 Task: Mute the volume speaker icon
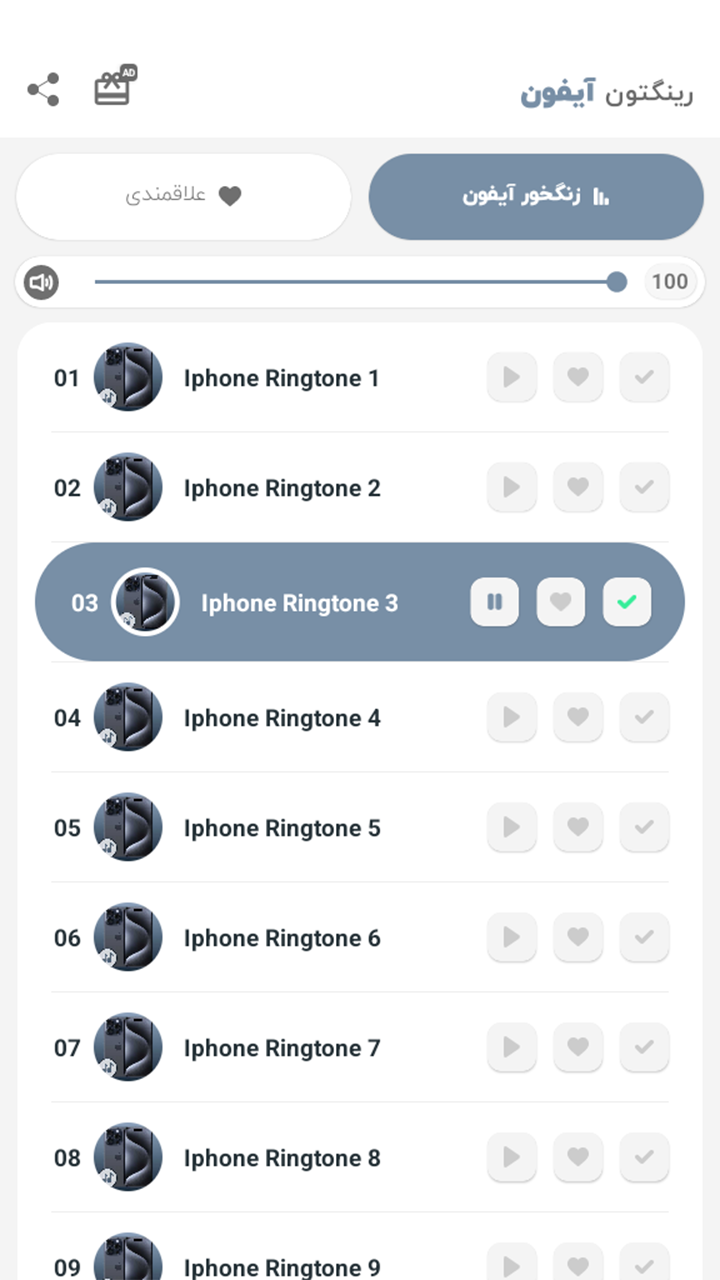coord(41,282)
